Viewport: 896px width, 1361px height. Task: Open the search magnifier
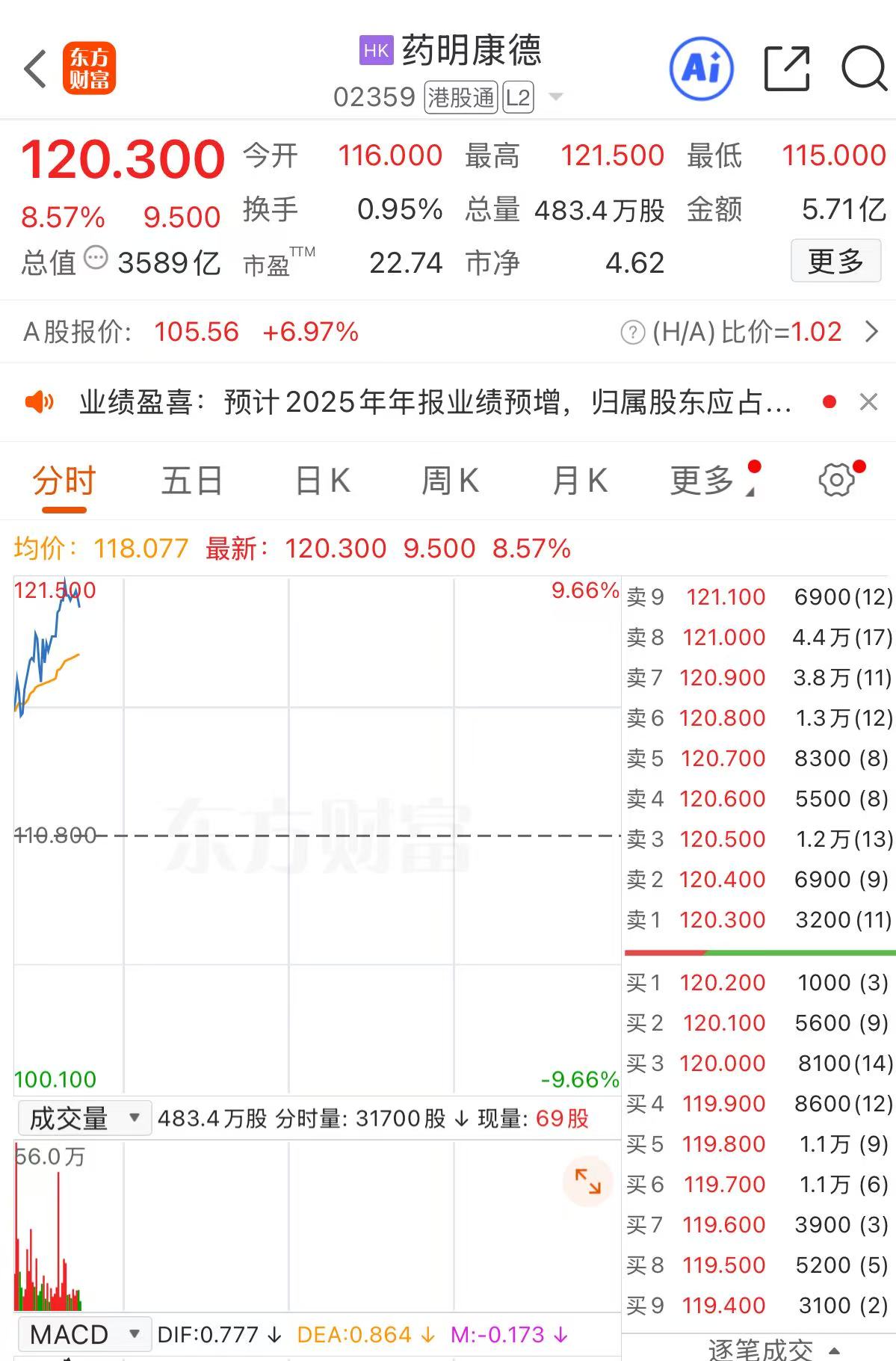(x=863, y=69)
